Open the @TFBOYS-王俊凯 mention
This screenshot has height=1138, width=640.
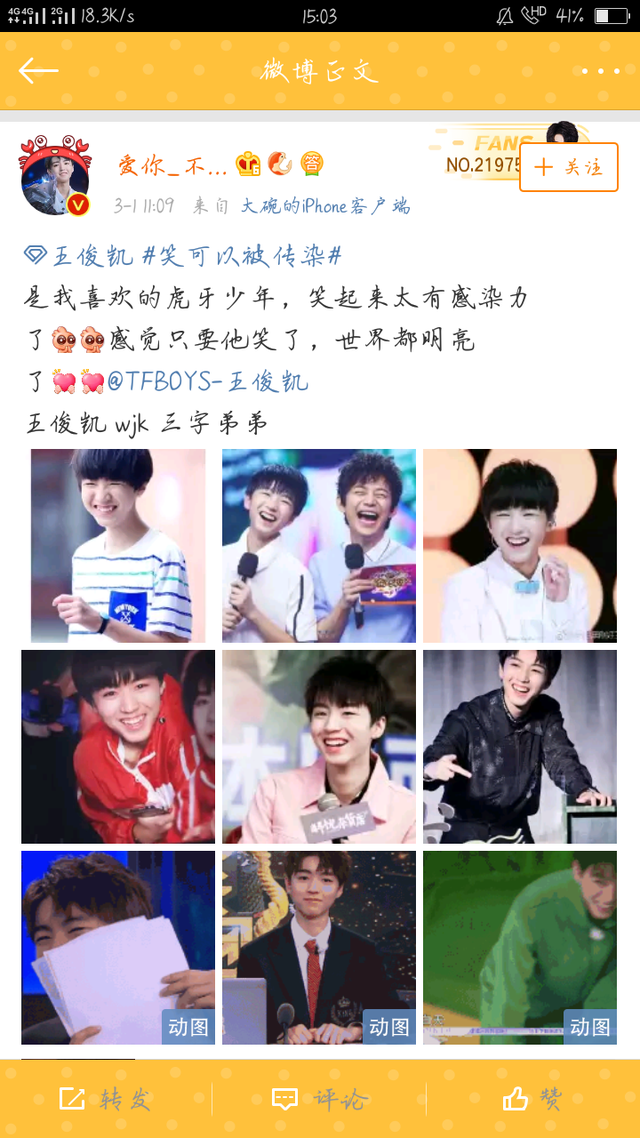click(208, 381)
